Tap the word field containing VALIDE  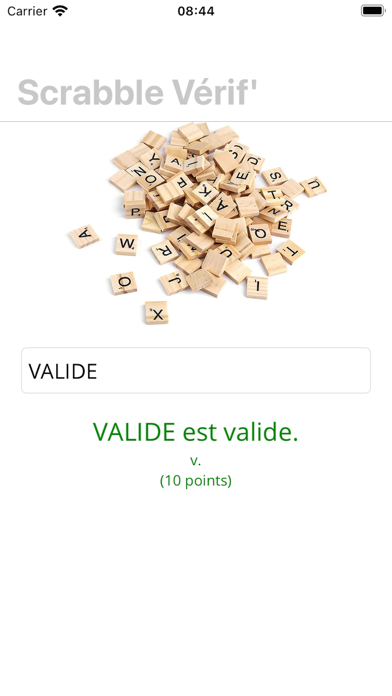click(x=196, y=370)
